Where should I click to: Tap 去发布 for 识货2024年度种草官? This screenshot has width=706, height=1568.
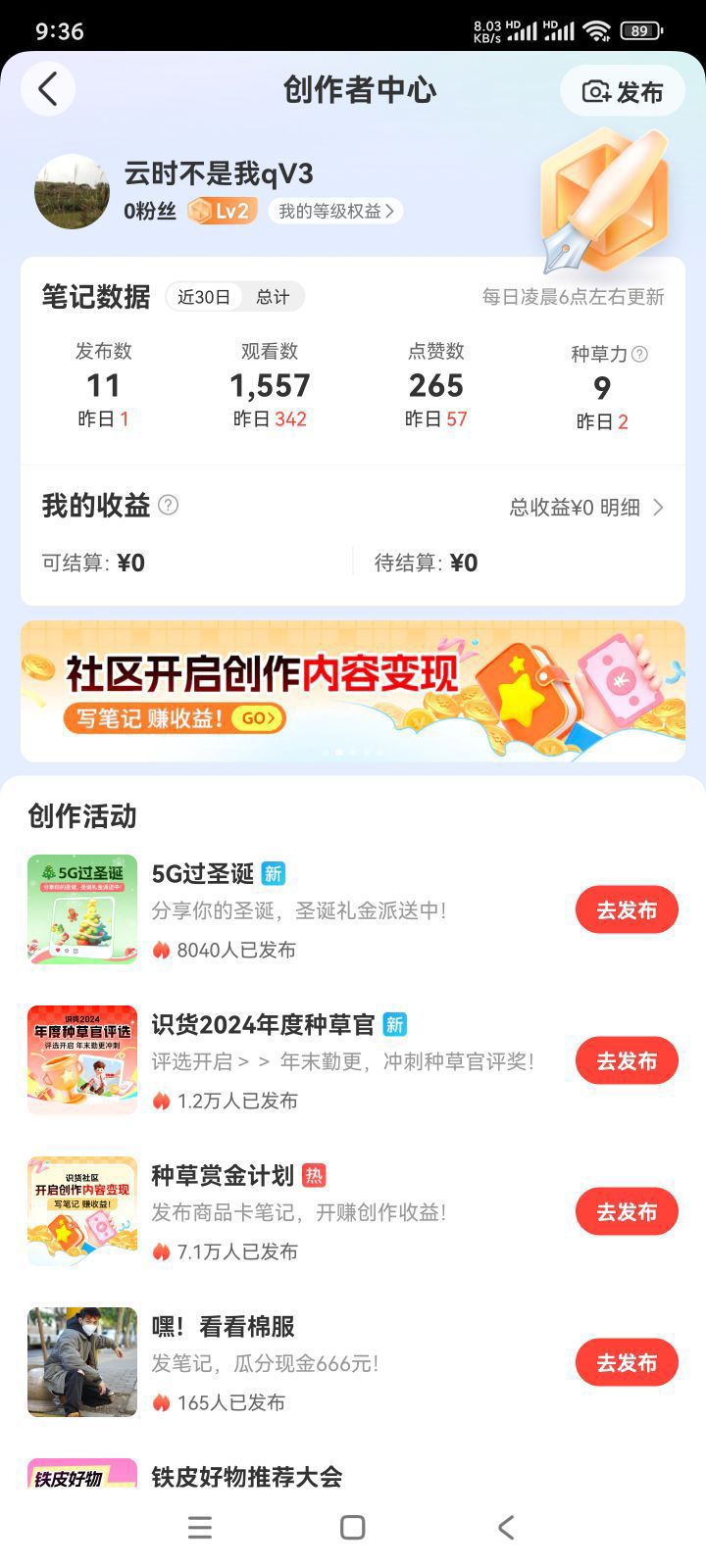pos(627,1061)
